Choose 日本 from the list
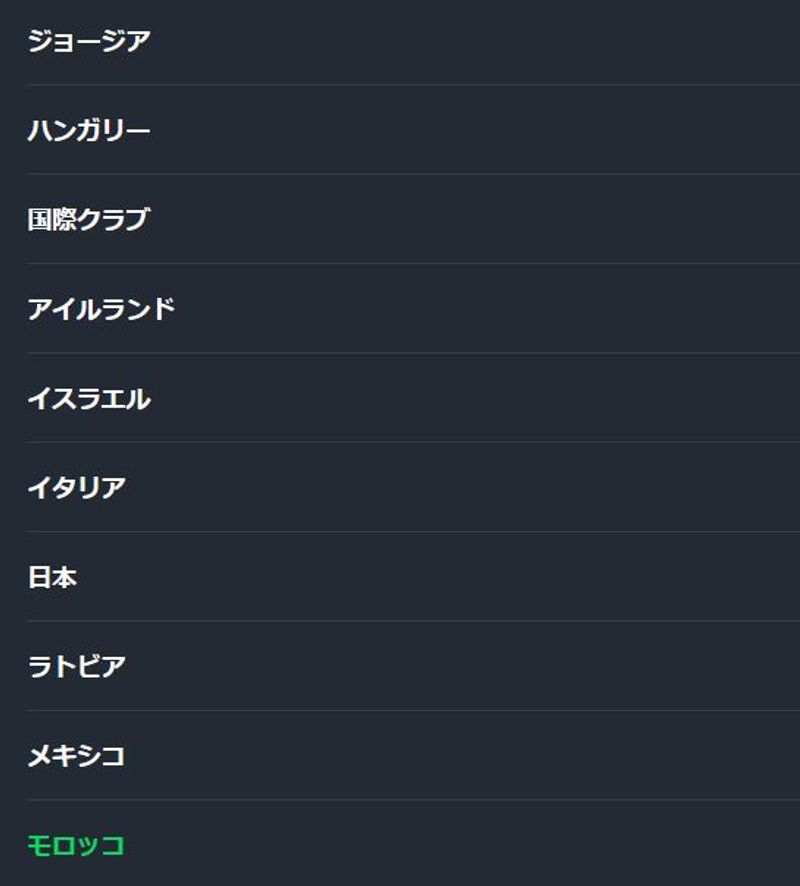The image size is (800, 886). coord(52,577)
